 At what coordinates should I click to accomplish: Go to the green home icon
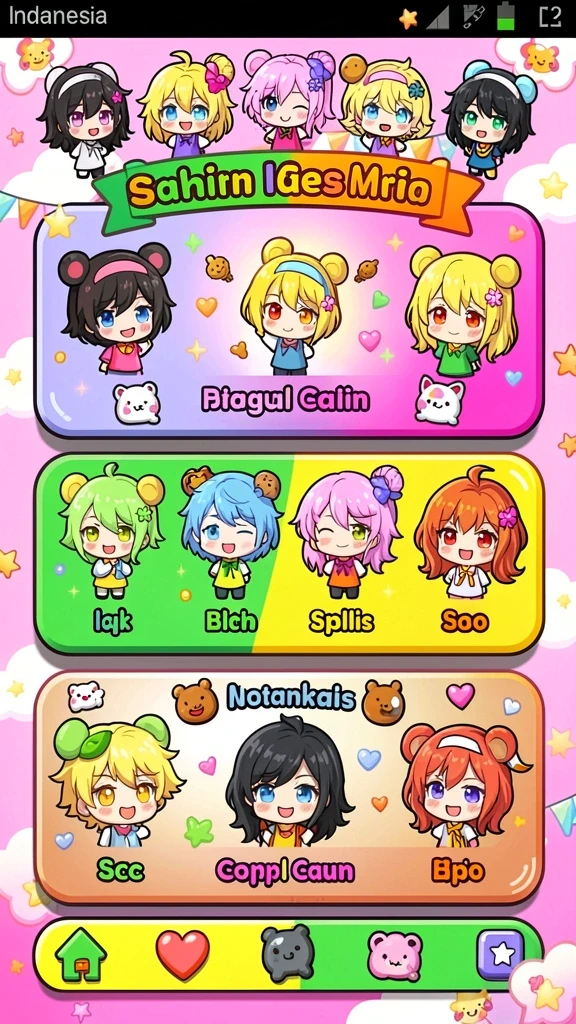81,955
